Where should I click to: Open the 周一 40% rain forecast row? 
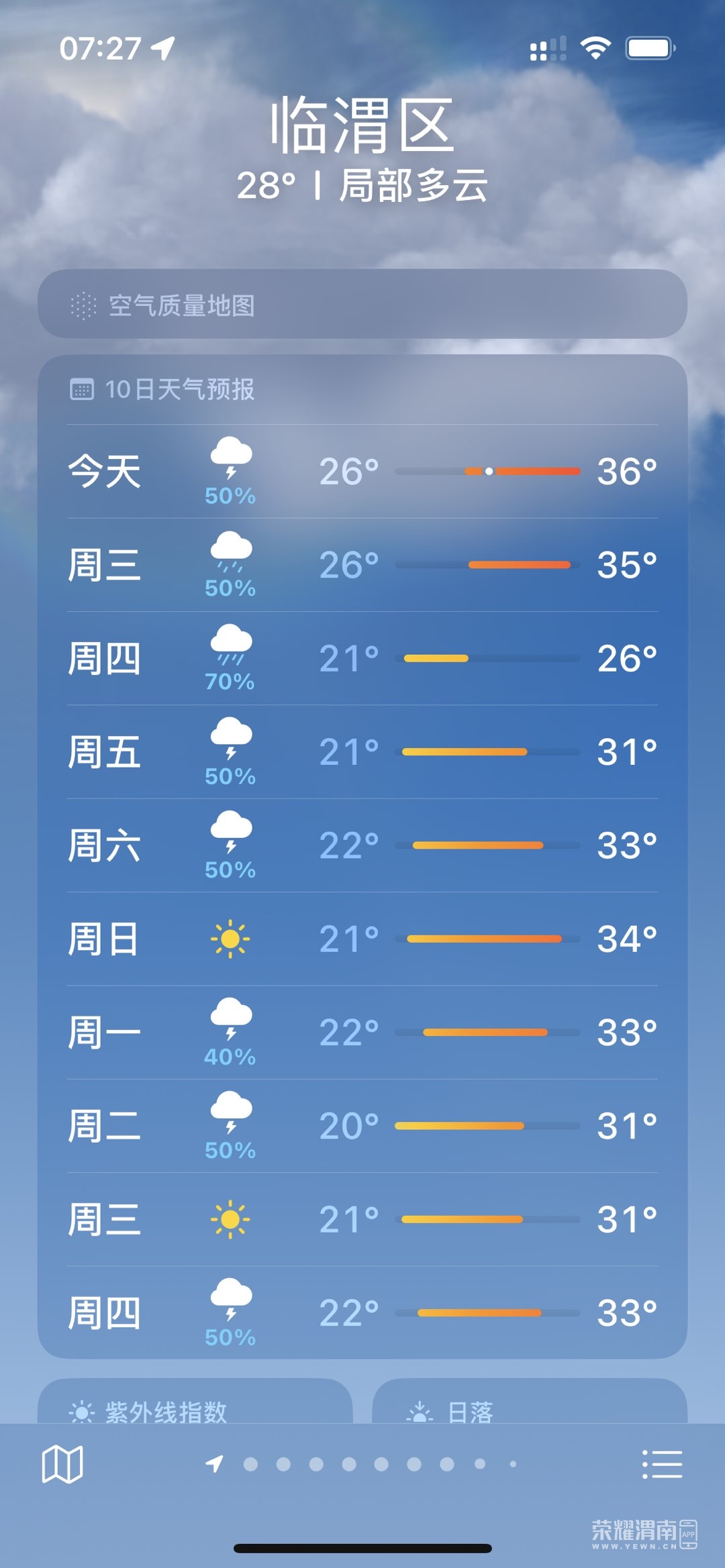(x=362, y=1032)
